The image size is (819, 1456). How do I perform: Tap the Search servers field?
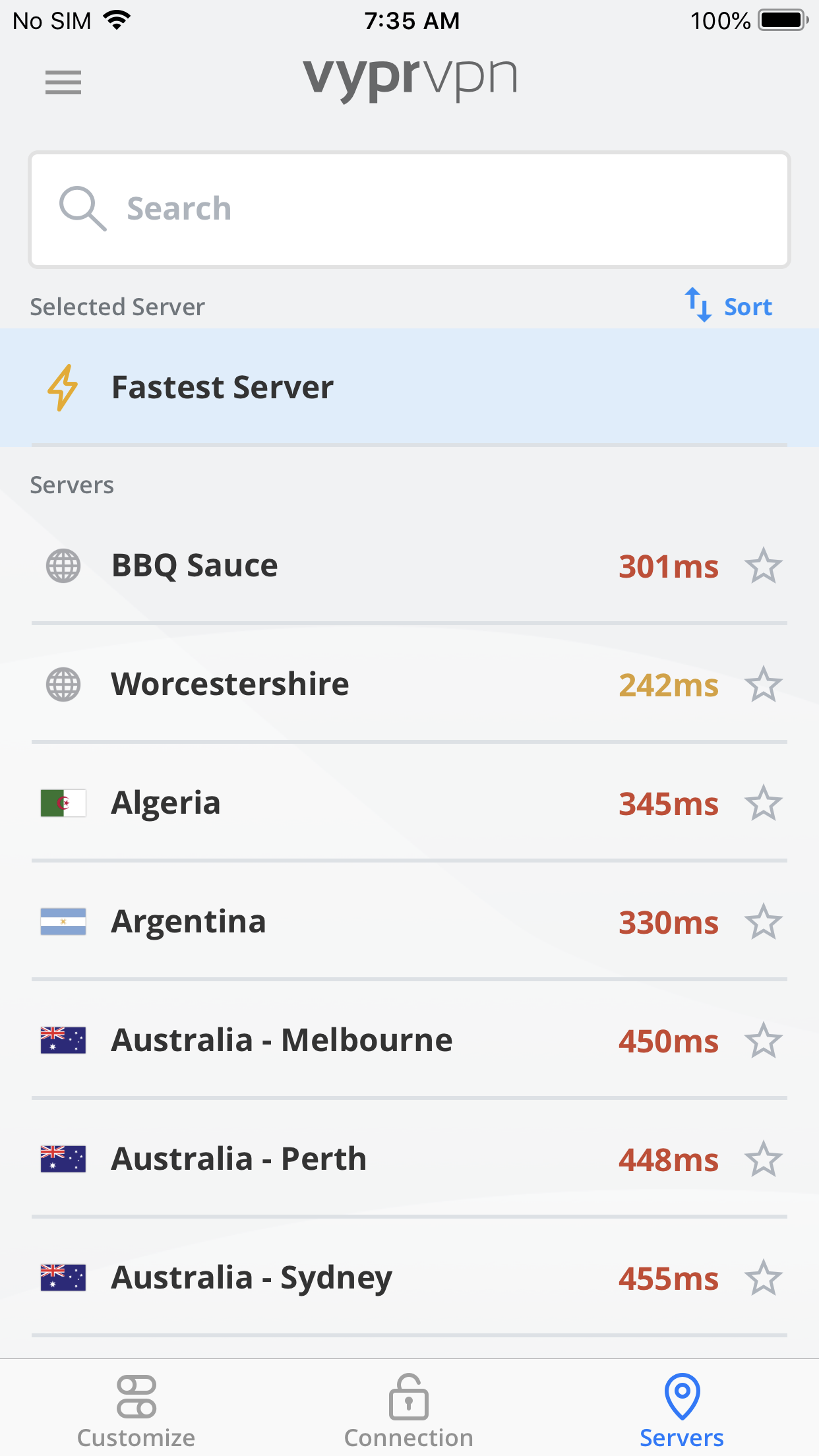tap(409, 209)
